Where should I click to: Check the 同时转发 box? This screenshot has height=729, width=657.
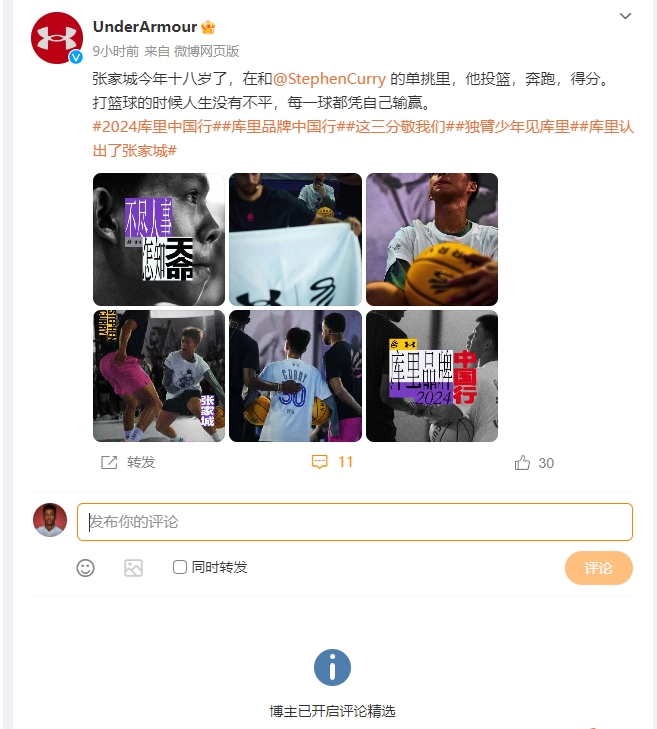[180, 567]
